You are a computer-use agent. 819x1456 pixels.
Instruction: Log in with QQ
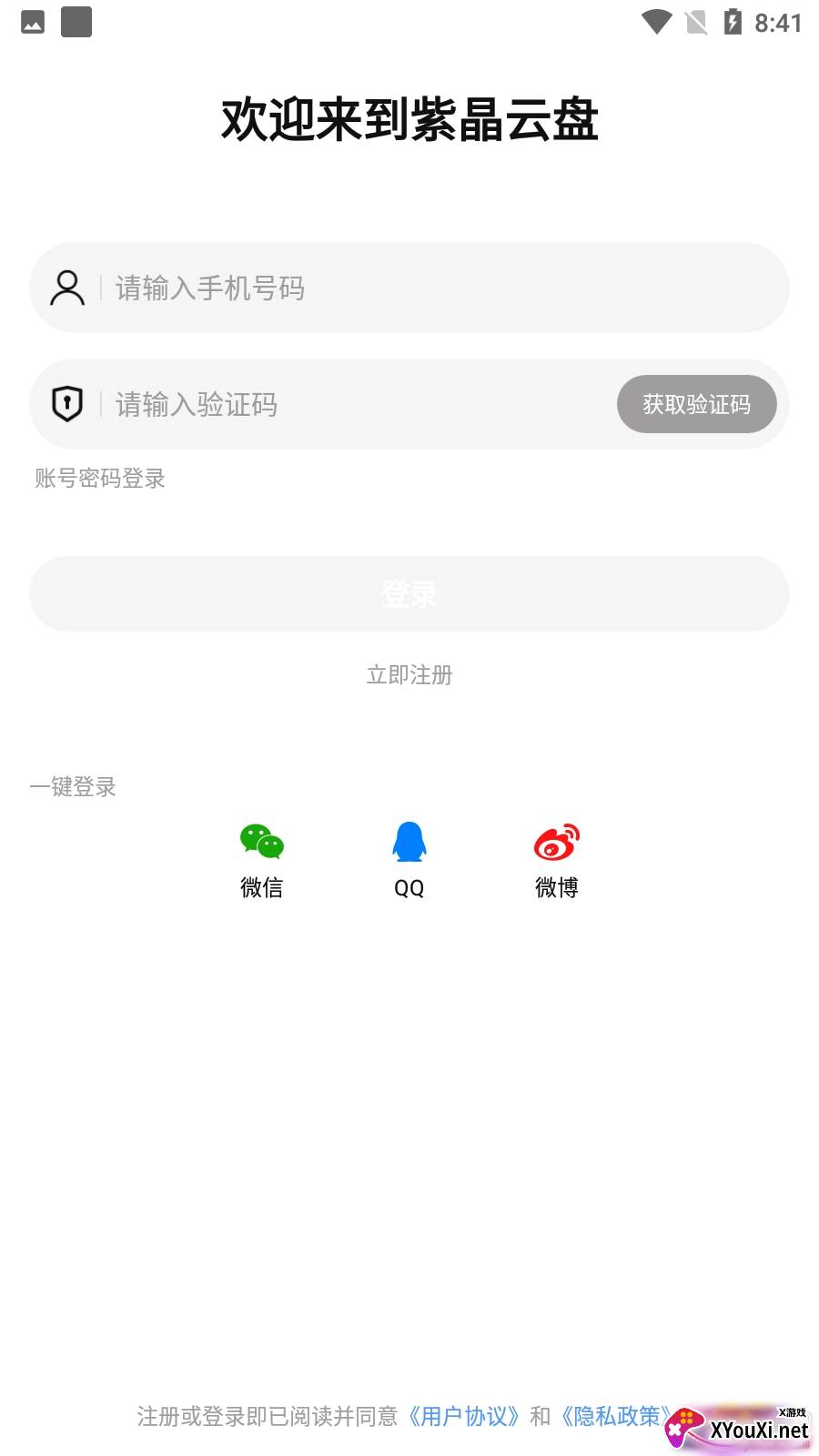tap(409, 860)
